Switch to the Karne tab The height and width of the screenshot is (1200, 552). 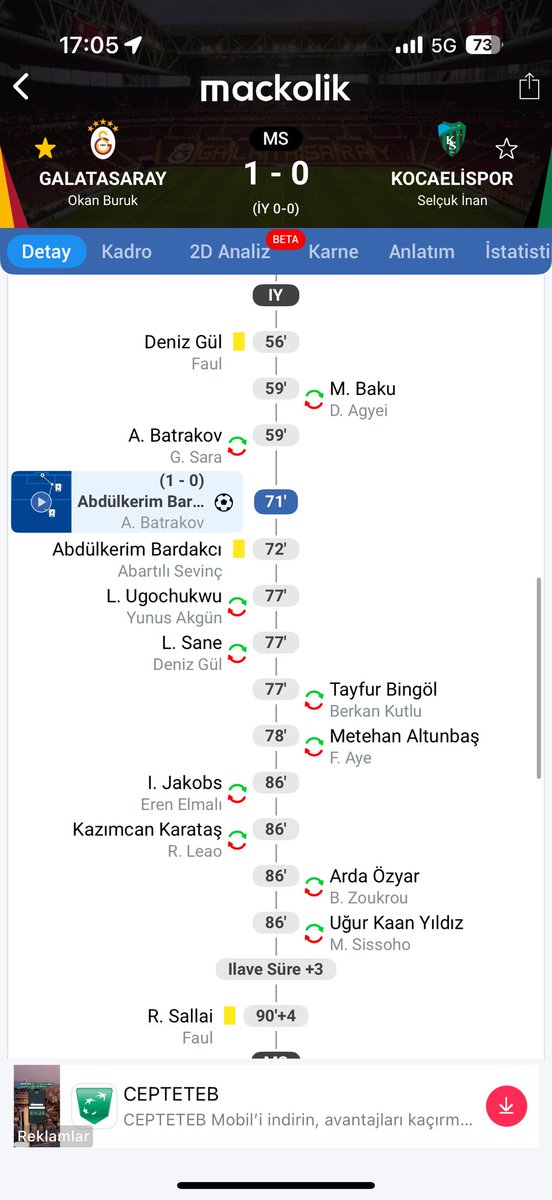333,251
